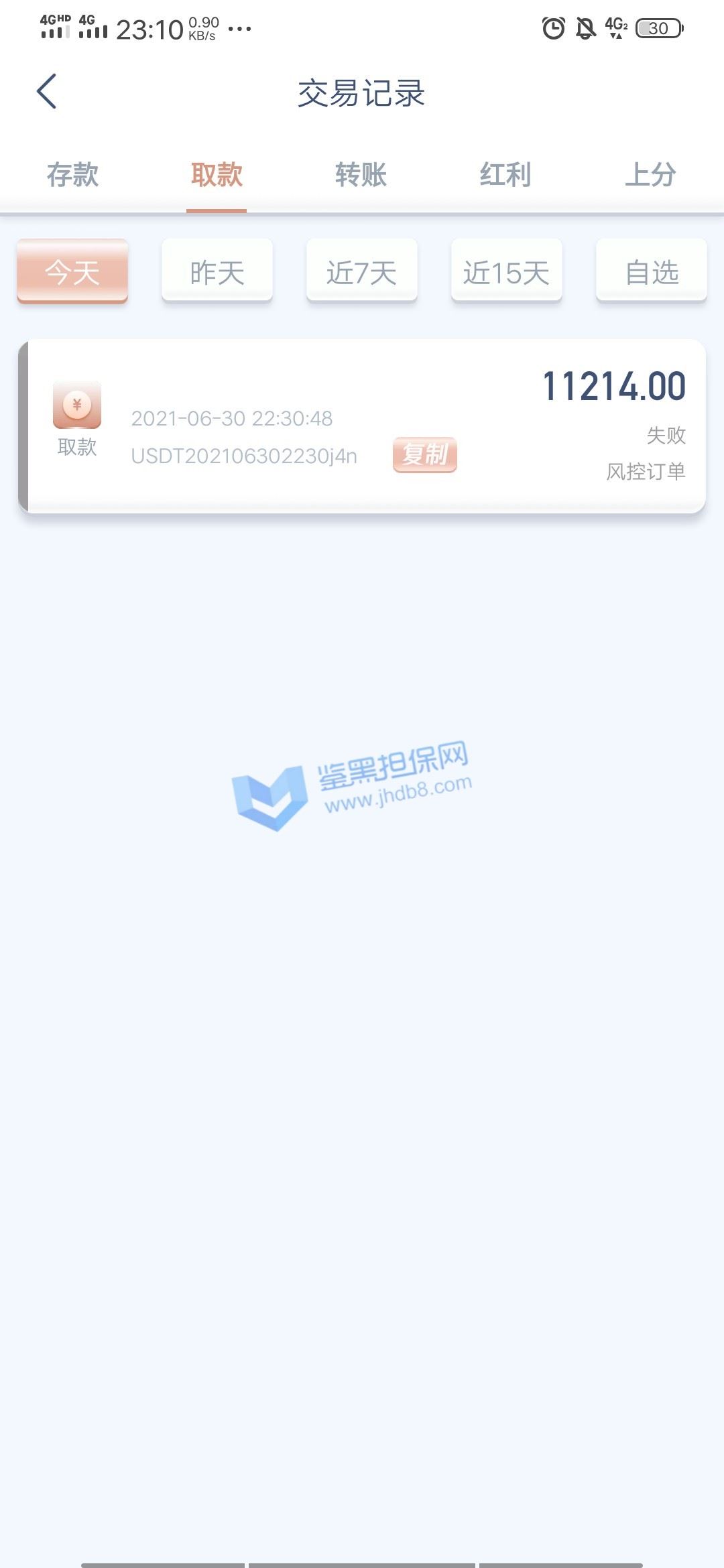Show 近15天 transaction records
Image resolution: width=724 pixels, height=1568 pixels.
tap(507, 271)
